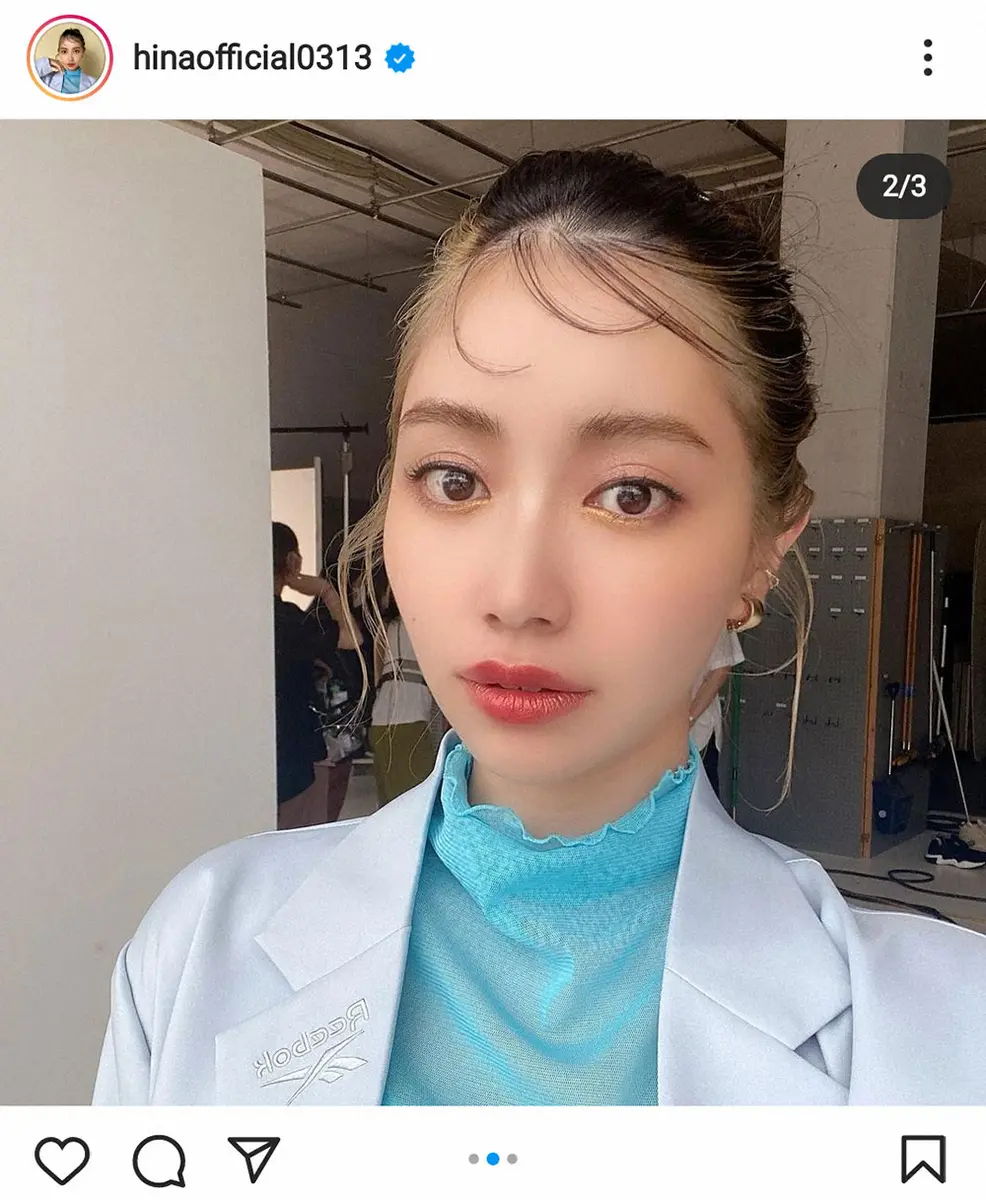Like this post with the heart icon
This screenshot has height=1200, width=986.
[x=62, y=1160]
